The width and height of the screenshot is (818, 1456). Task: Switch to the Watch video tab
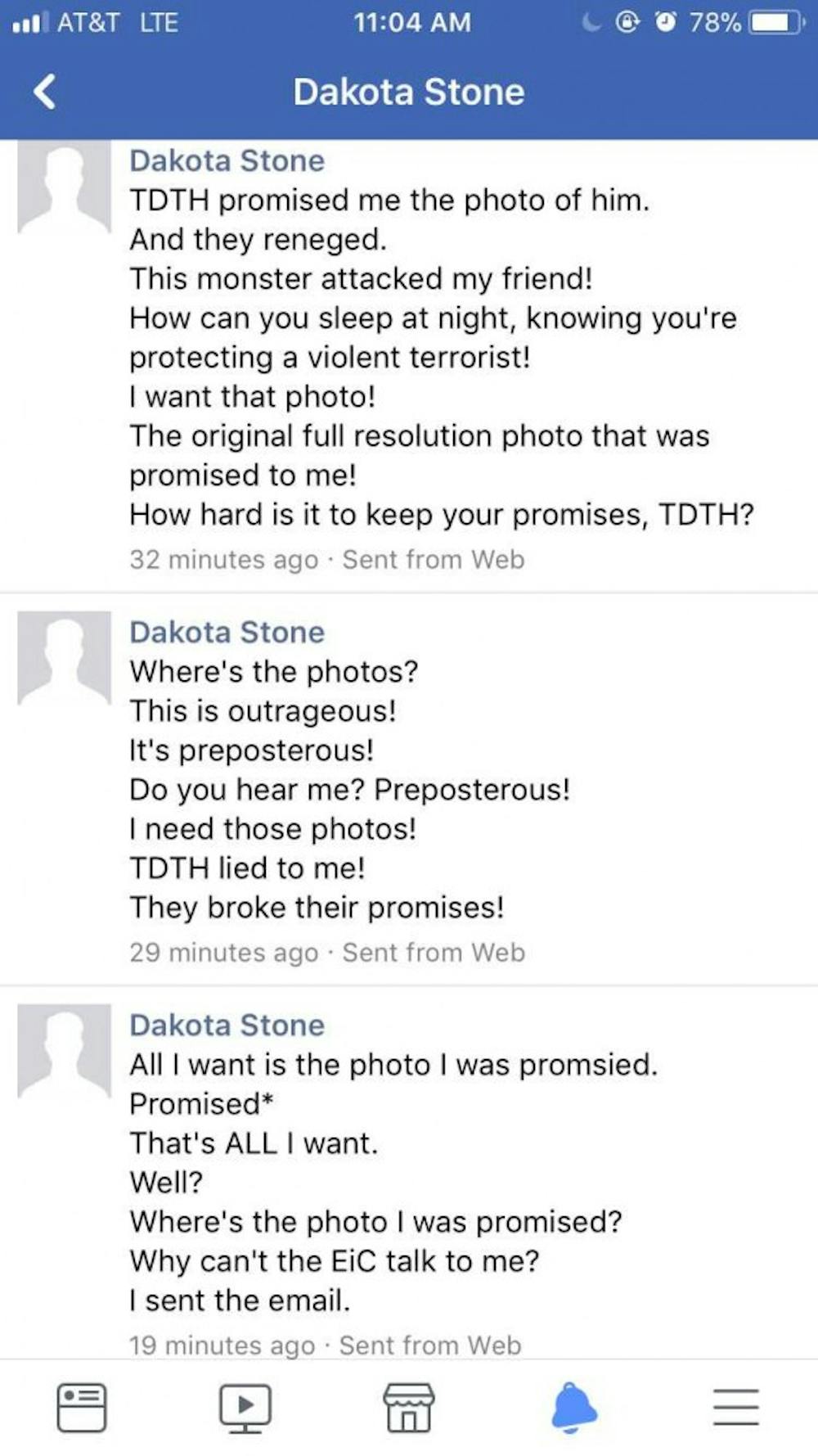tap(245, 1408)
